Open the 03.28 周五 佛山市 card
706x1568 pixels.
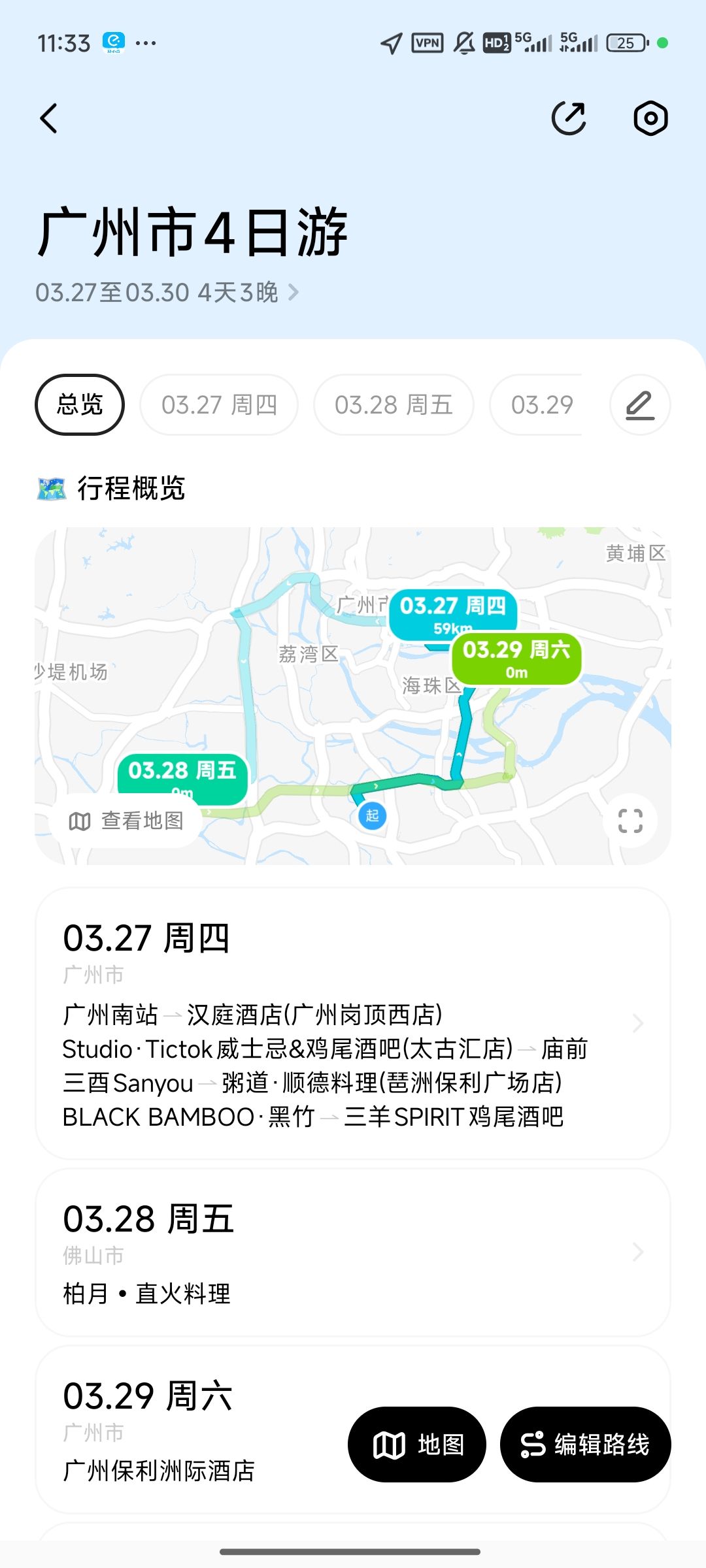tap(353, 1252)
